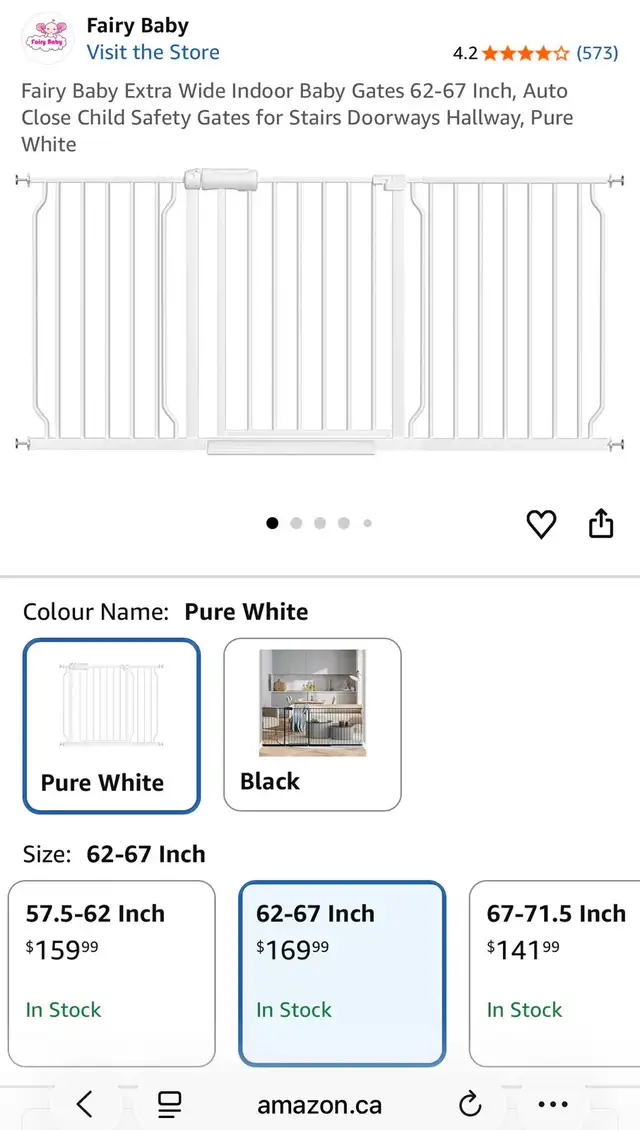The image size is (640, 1130).
Task: Add product to wish list heart
Action: click(x=541, y=524)
